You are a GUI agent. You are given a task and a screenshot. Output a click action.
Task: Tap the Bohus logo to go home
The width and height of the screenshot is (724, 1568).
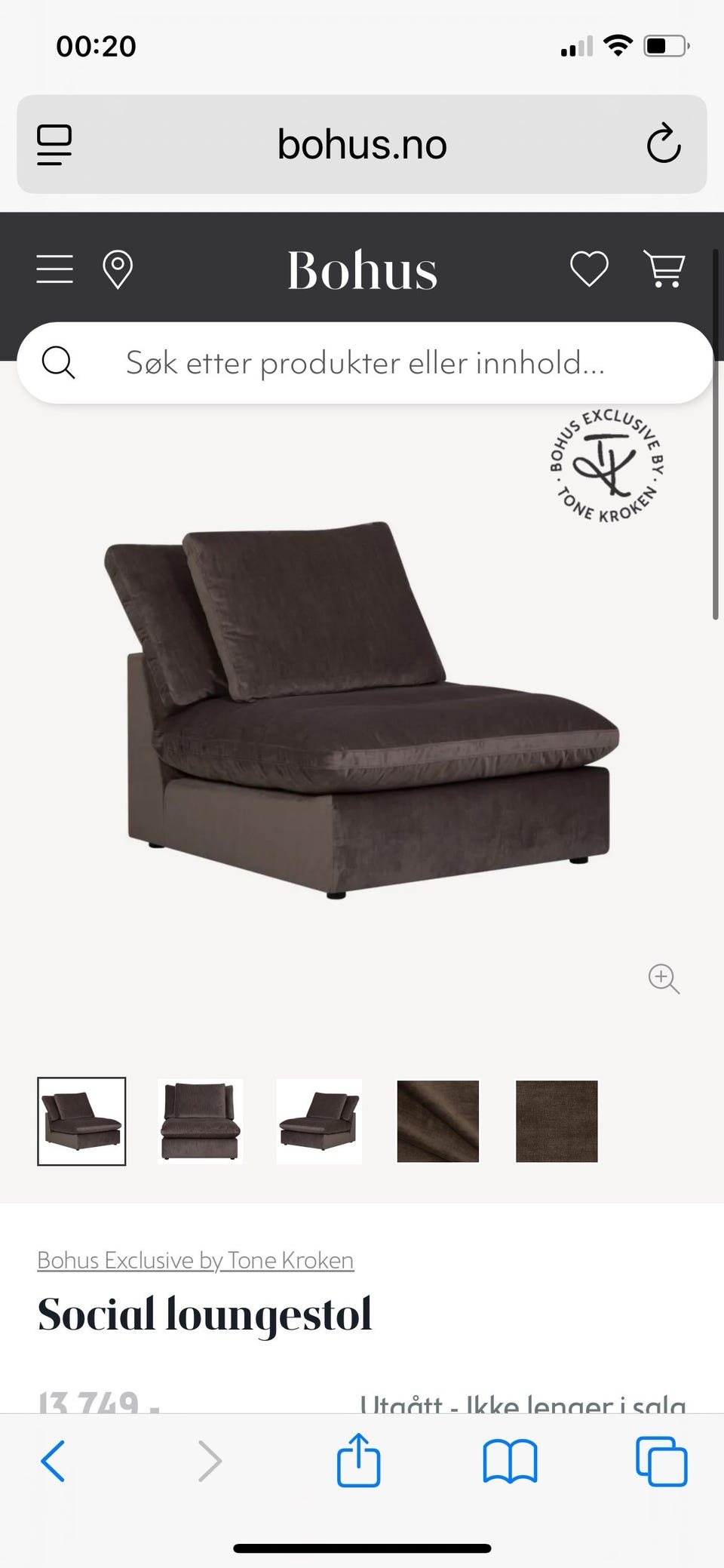[x=362, y=270]
